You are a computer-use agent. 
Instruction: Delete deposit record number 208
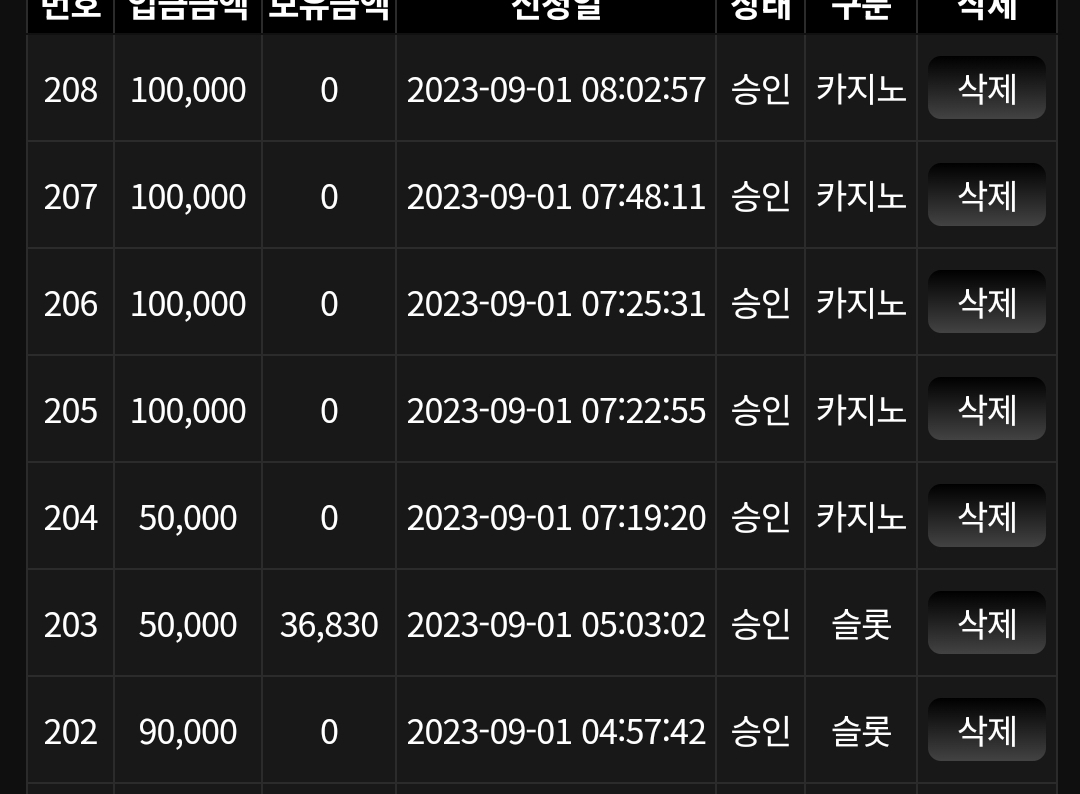pos(986,88)
